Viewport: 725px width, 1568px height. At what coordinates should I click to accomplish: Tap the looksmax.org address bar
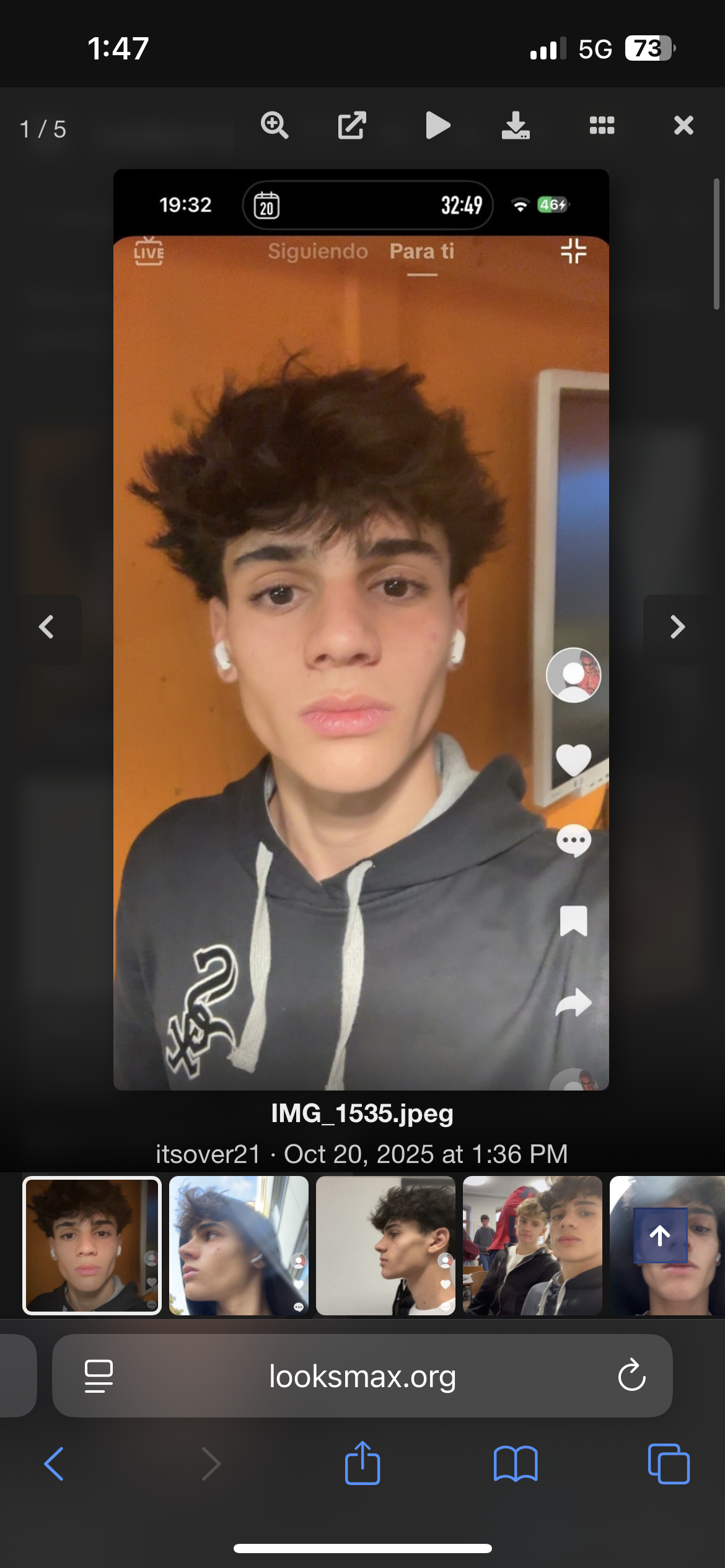362,1377
